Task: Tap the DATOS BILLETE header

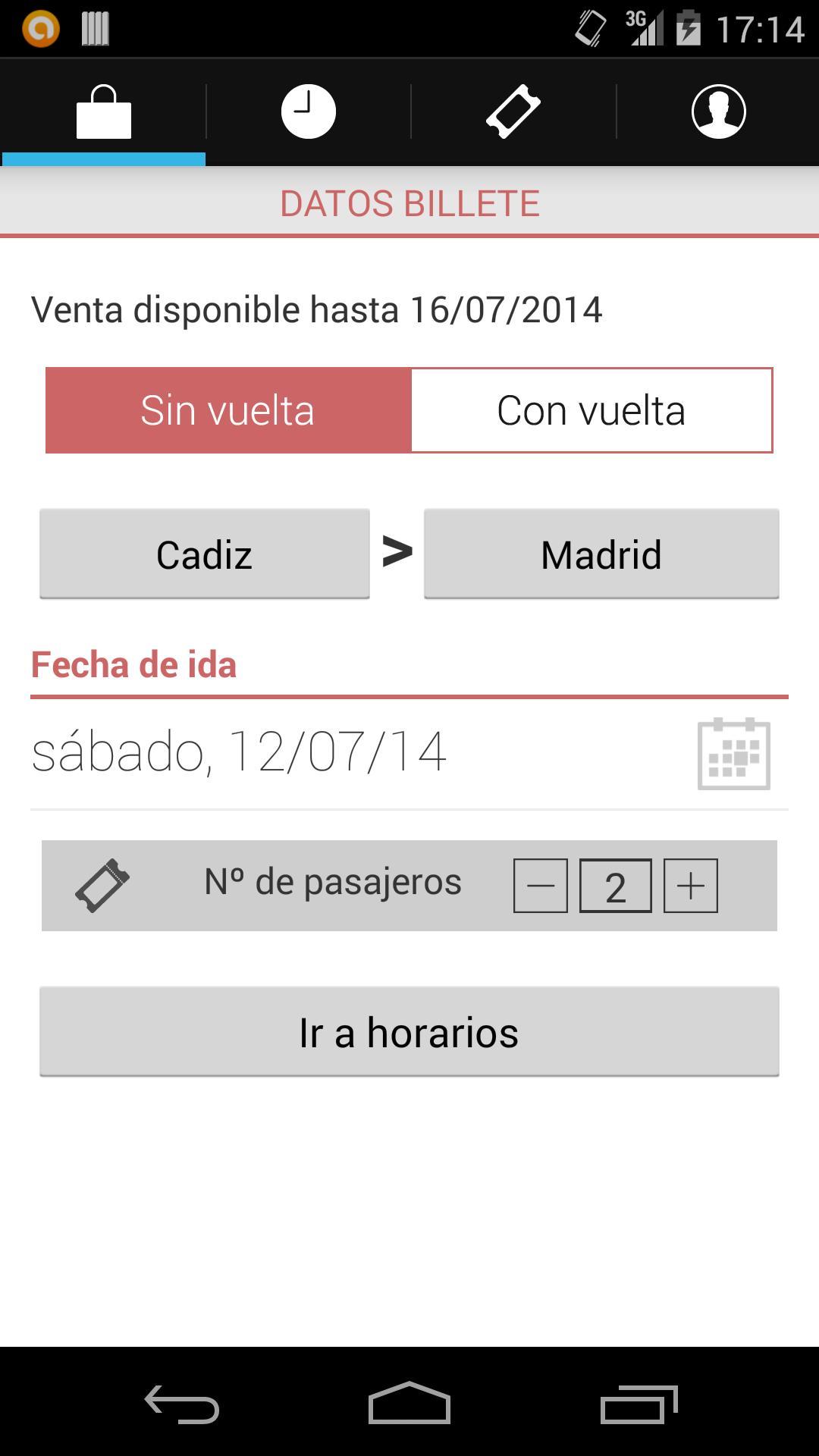Action: [409, 202]
